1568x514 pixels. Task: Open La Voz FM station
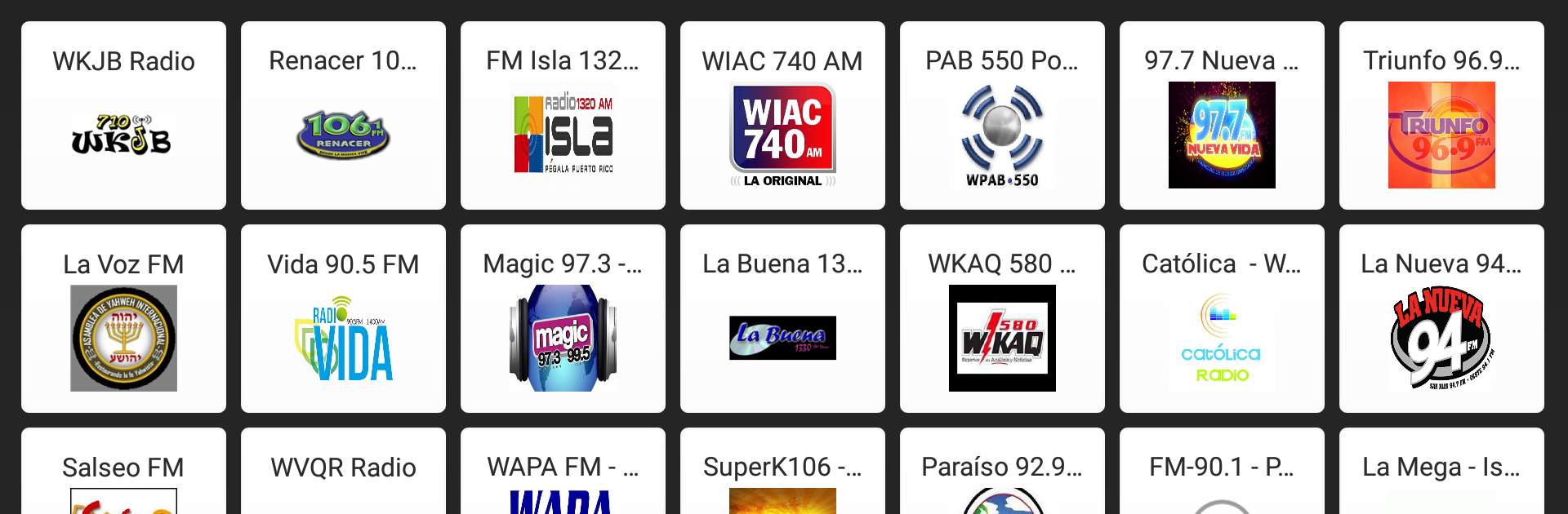[123, 319]
